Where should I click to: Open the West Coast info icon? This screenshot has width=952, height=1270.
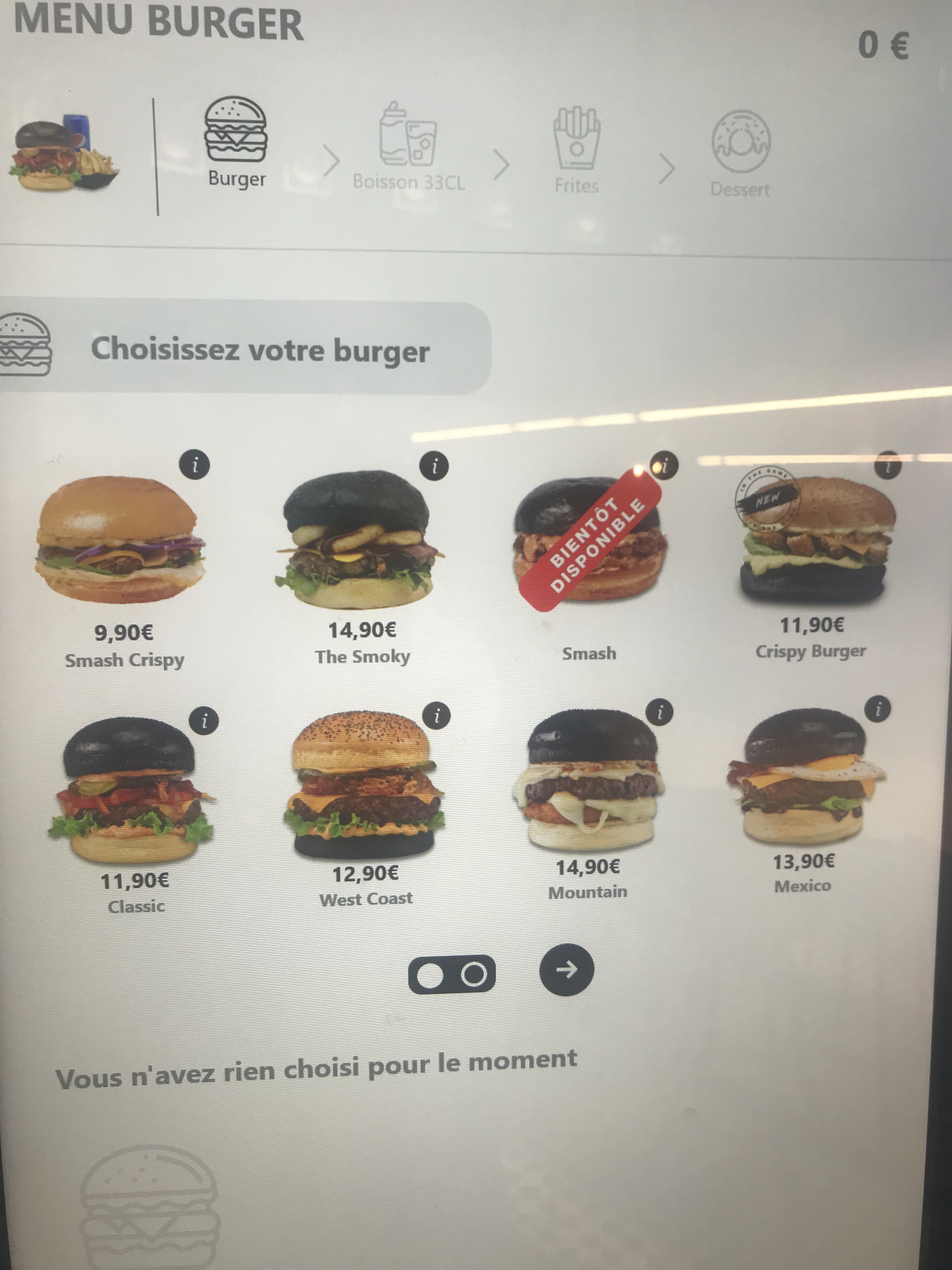coord(437,715)
